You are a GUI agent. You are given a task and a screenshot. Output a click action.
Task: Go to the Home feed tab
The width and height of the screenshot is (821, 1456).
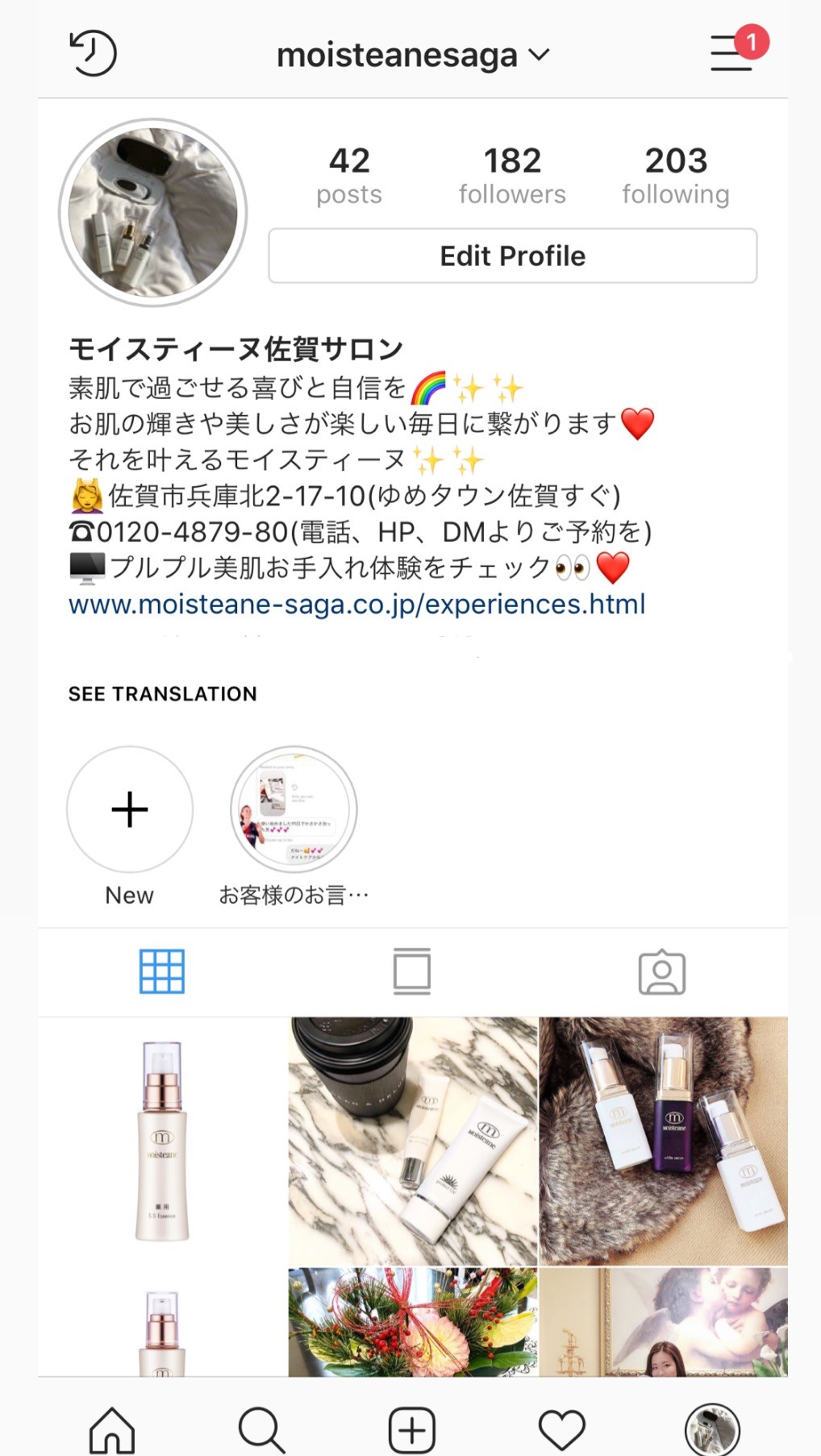(111, 1429)
